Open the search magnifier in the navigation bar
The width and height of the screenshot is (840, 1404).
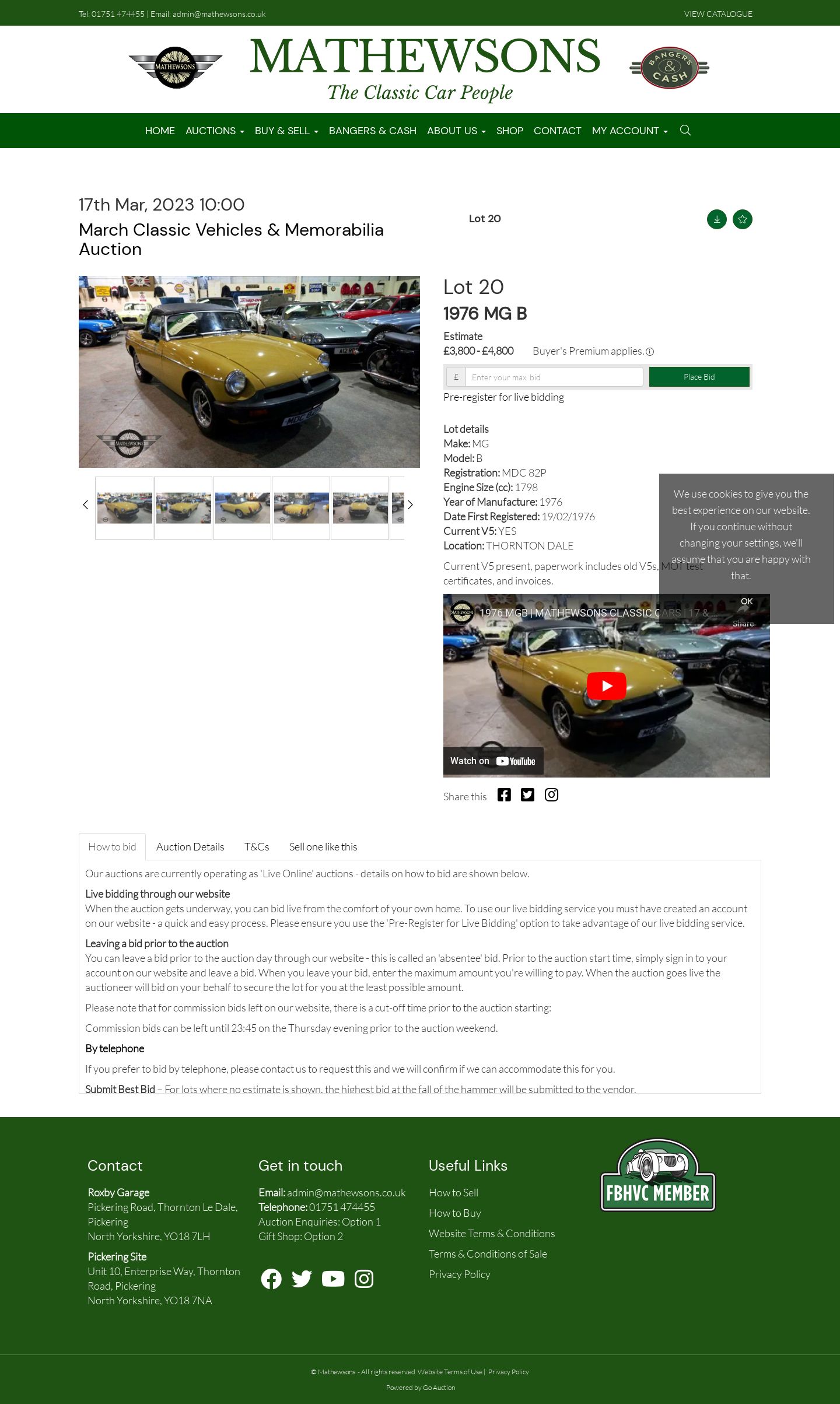click(x=685, y=130)
